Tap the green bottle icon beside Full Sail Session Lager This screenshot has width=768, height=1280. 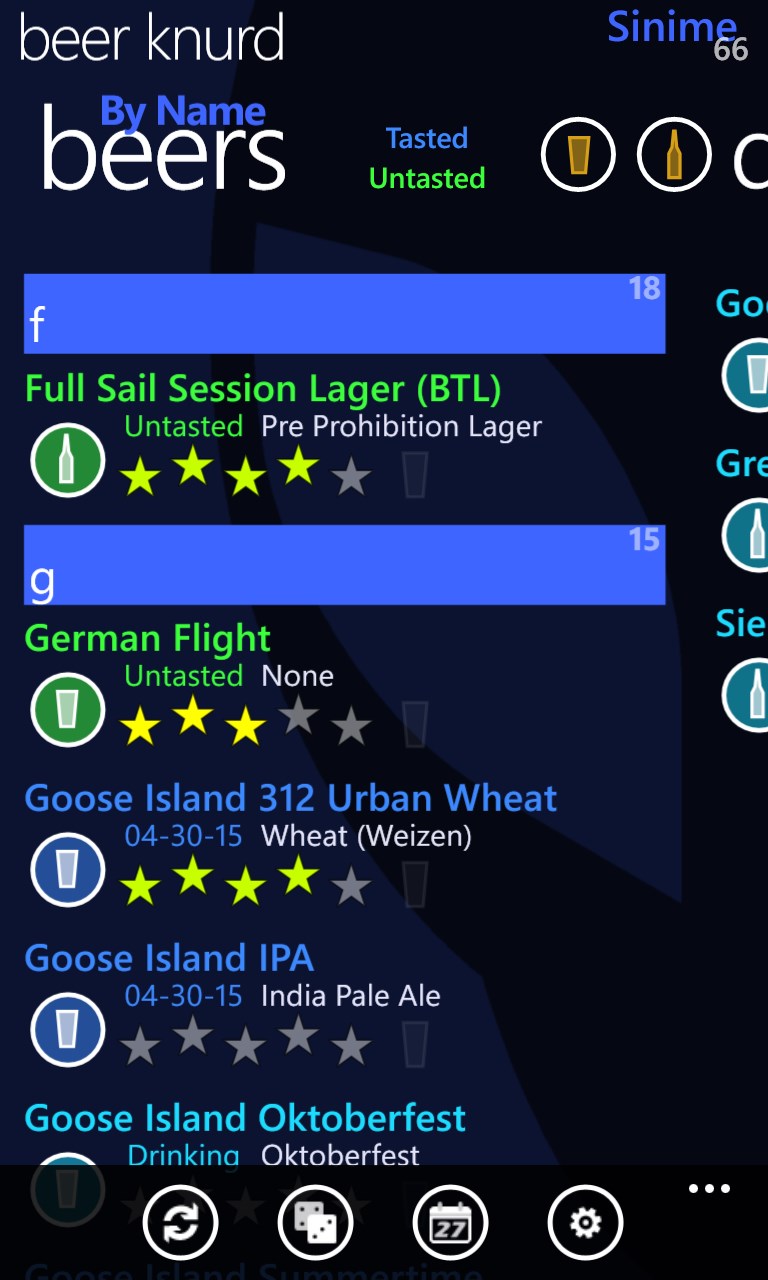67,460
